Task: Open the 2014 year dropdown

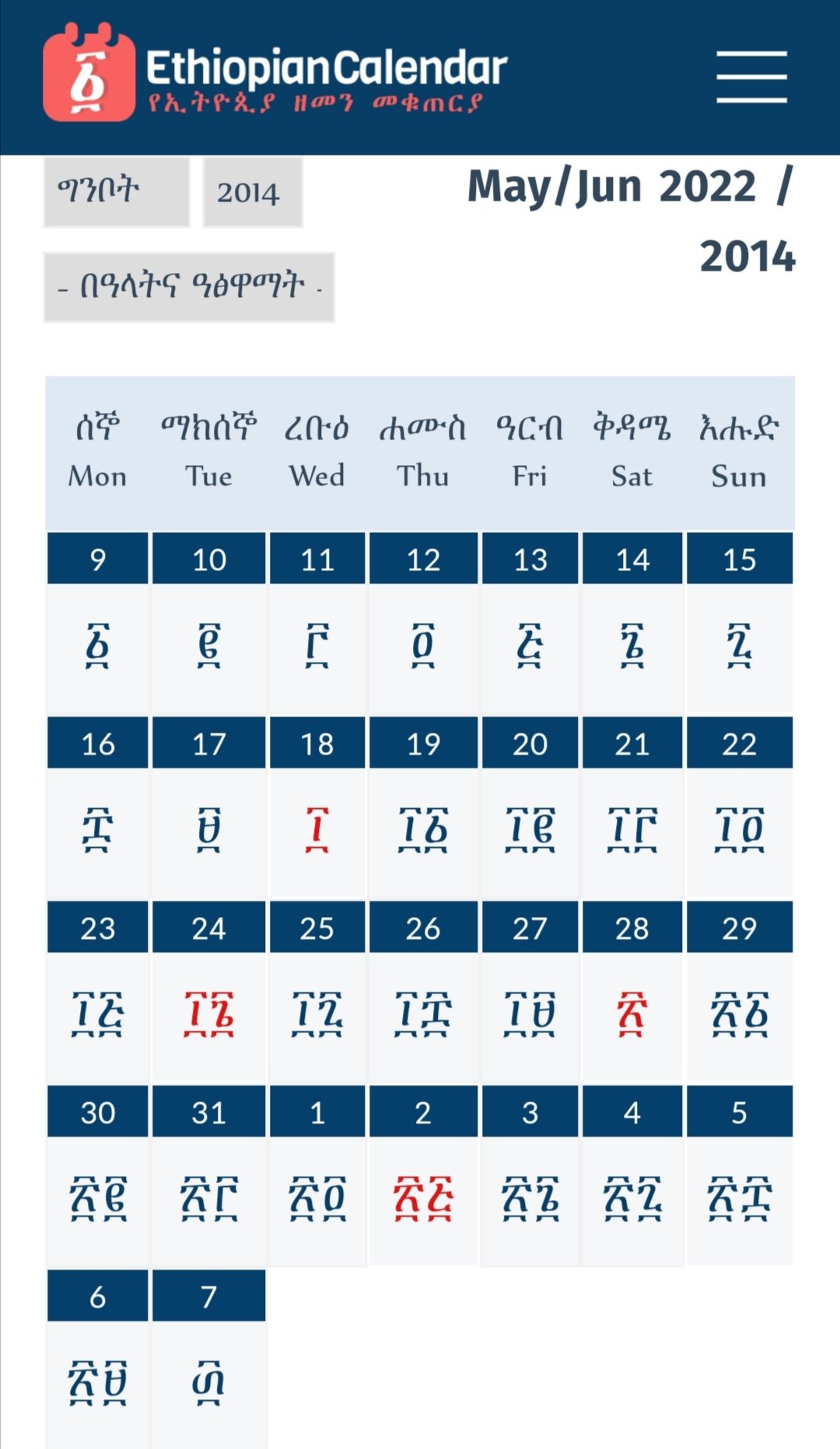Action: click(x=253, y=192)
